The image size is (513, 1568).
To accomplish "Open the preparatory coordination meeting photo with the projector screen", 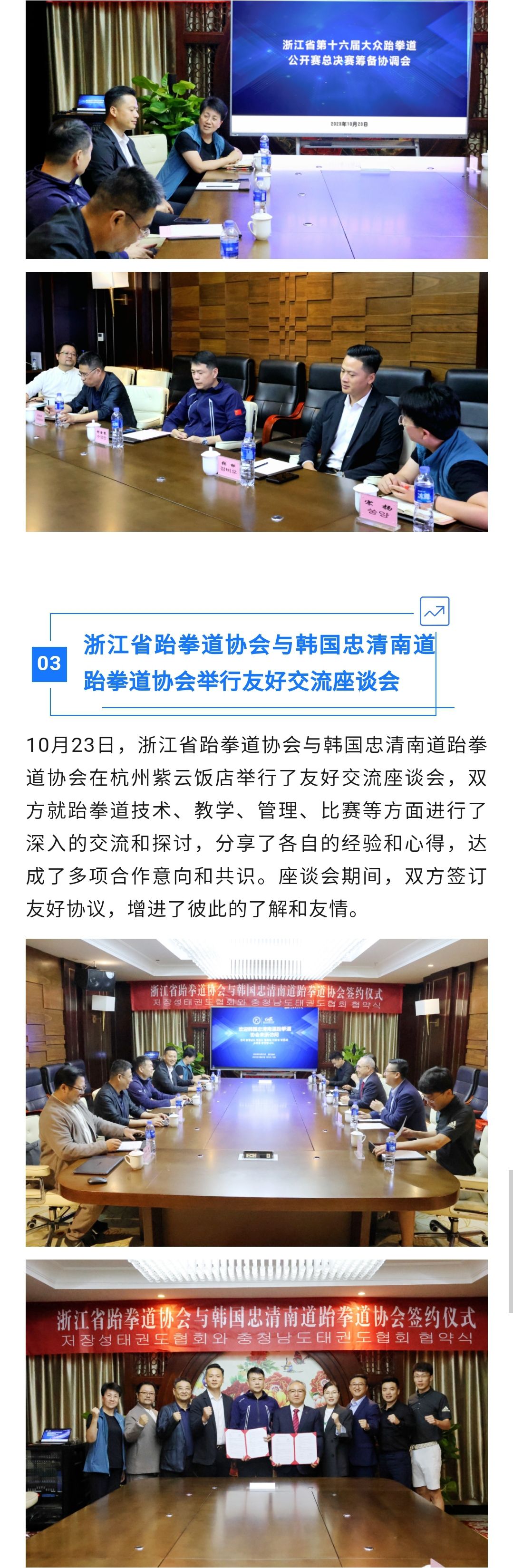I will pyautogui.click(x=256, y=130).
